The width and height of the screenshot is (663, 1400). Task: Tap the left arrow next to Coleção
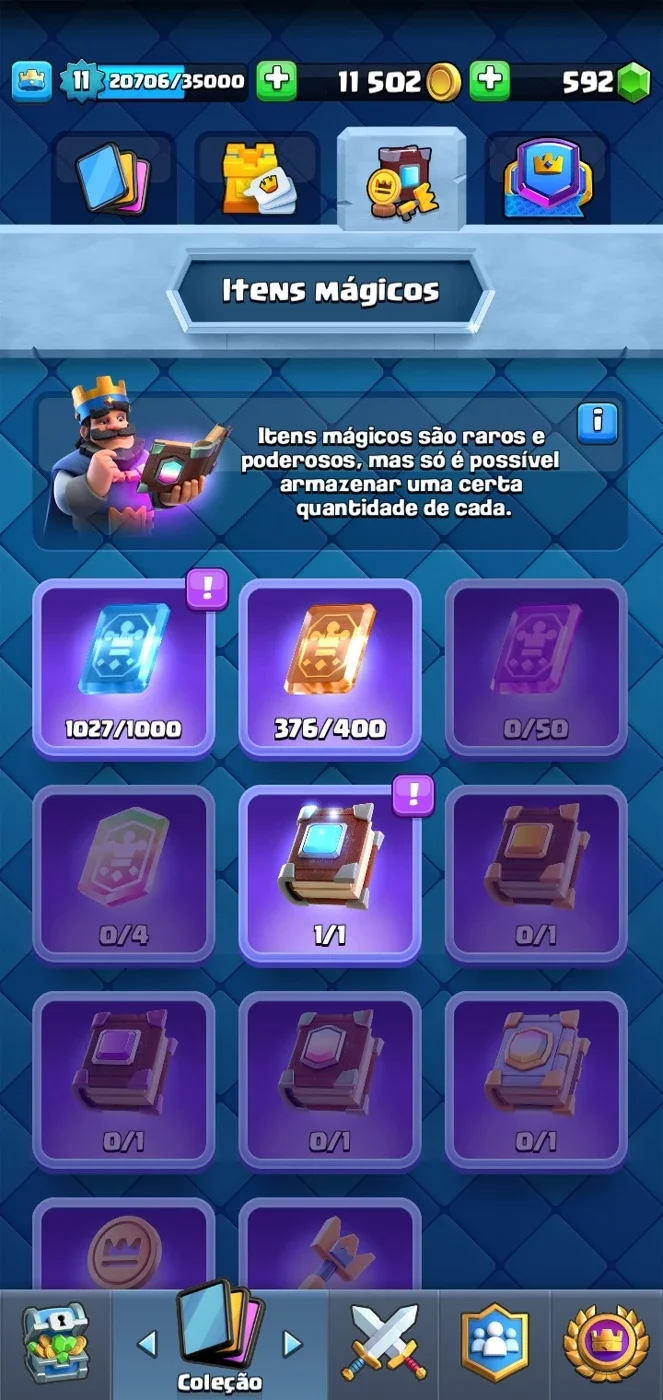click(147, 1343)
